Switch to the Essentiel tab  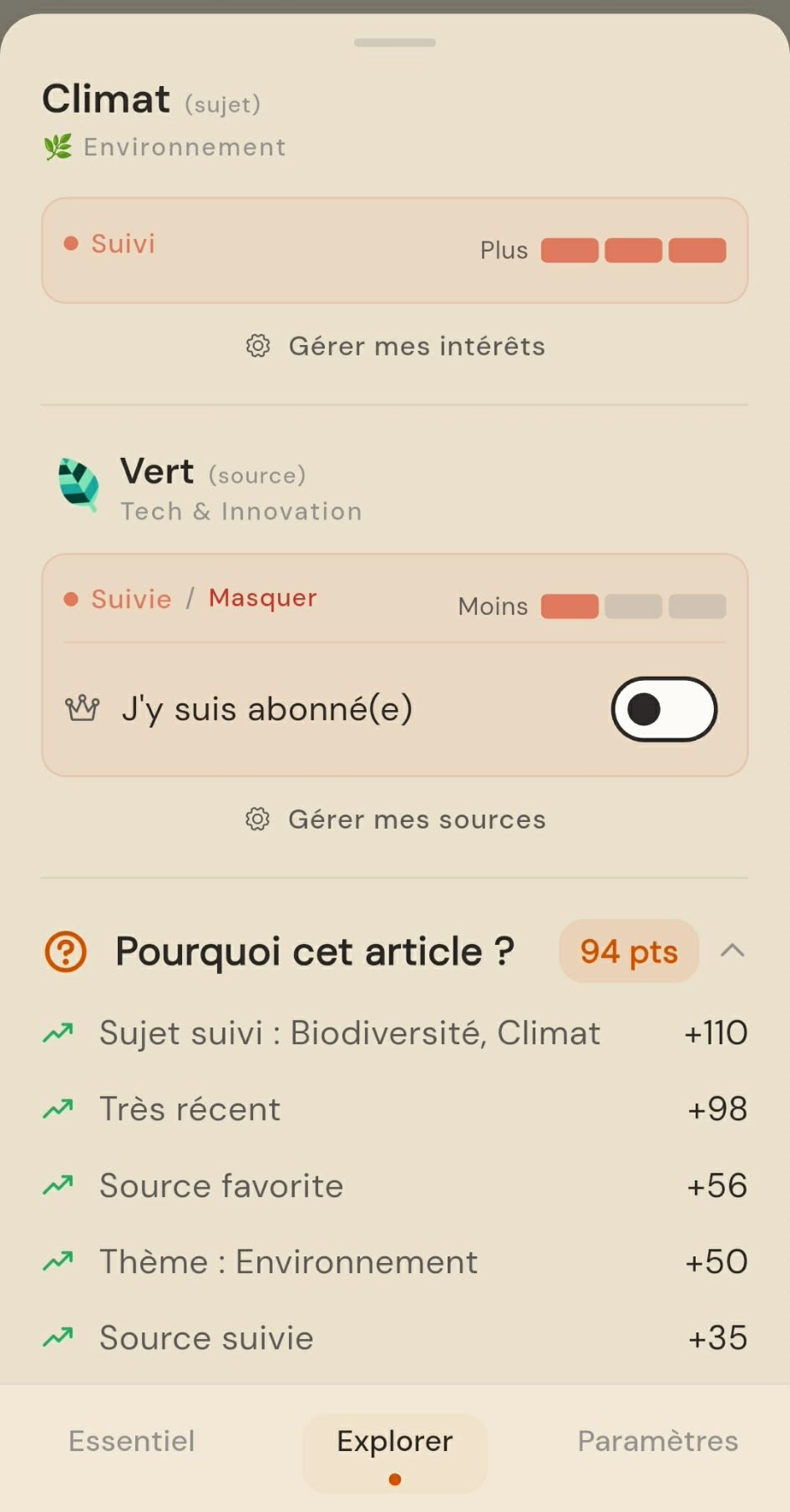coord(131,1440)
